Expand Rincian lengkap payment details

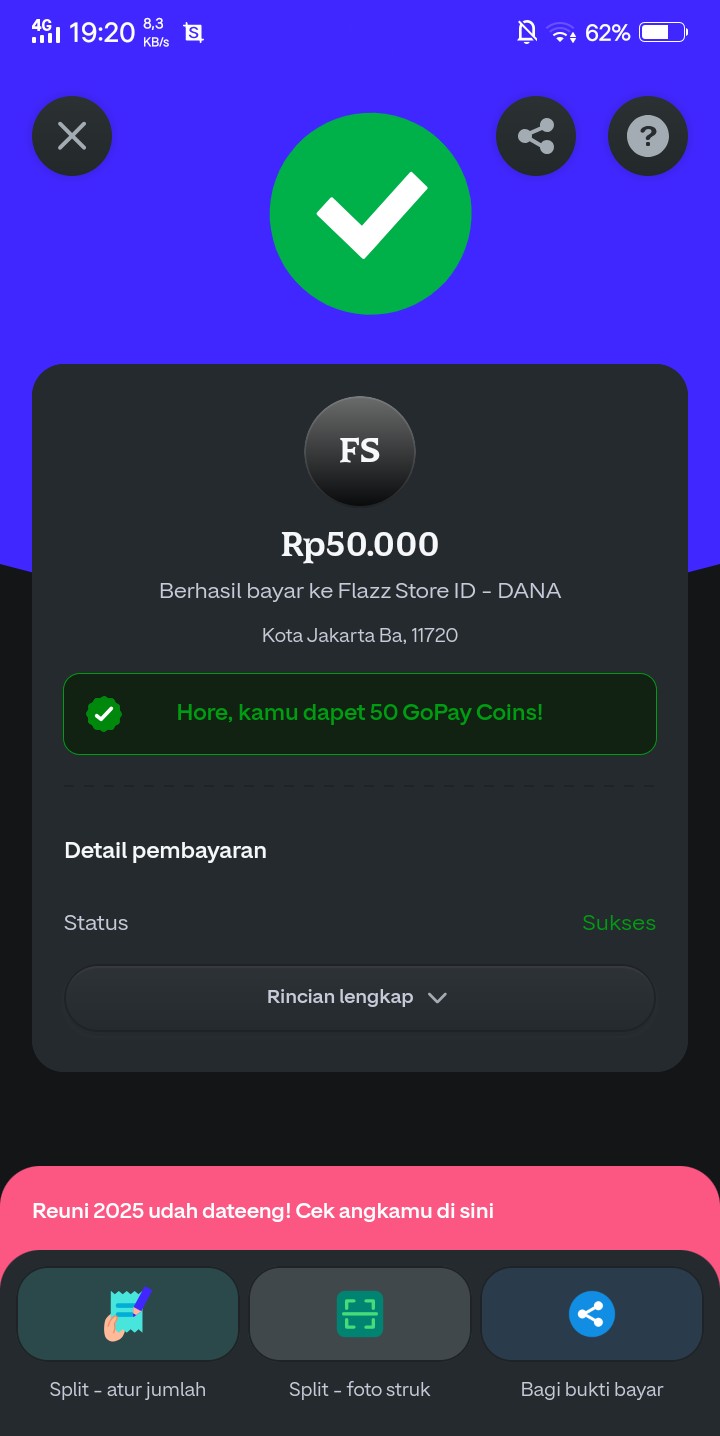(360, 997)
